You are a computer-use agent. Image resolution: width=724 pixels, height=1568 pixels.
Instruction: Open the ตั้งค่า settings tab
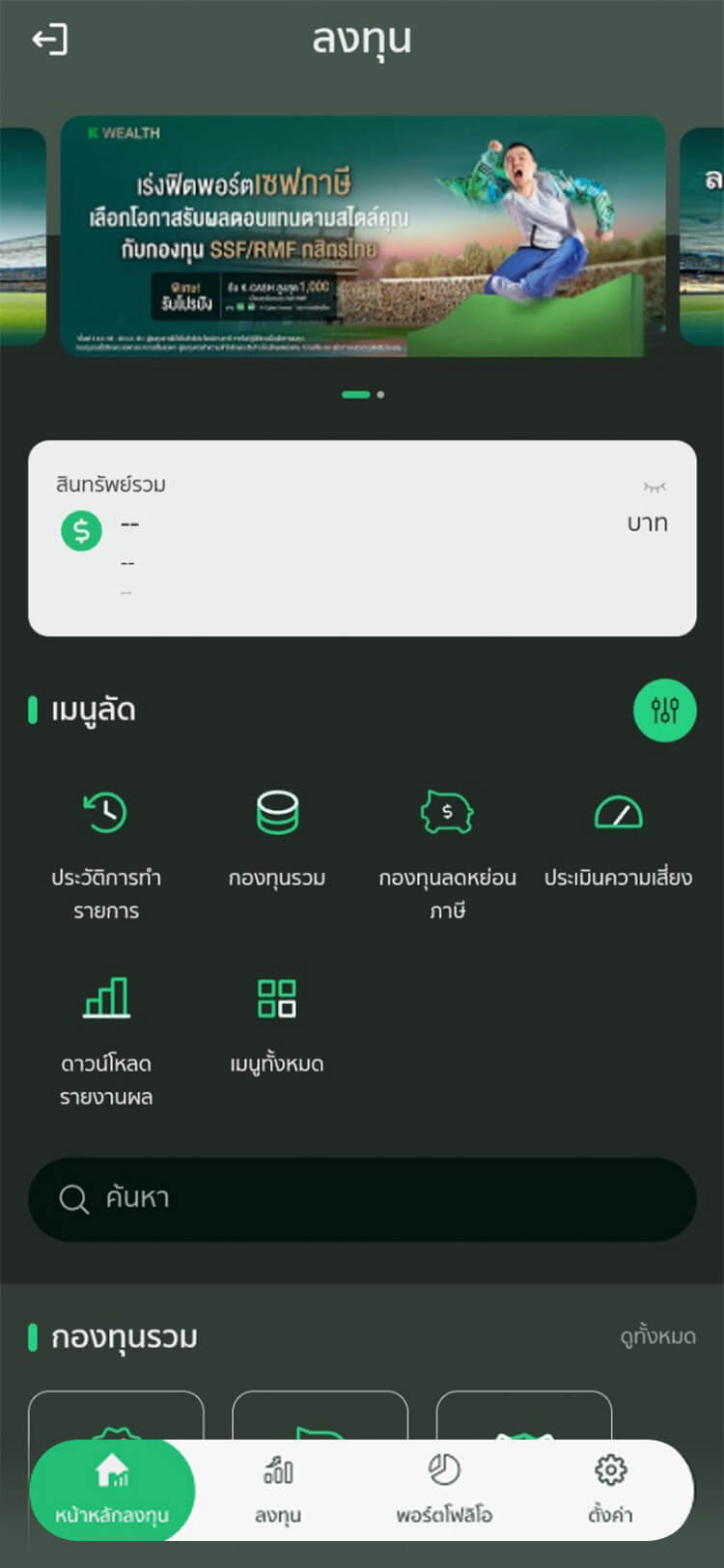[x=610, y=1490]
